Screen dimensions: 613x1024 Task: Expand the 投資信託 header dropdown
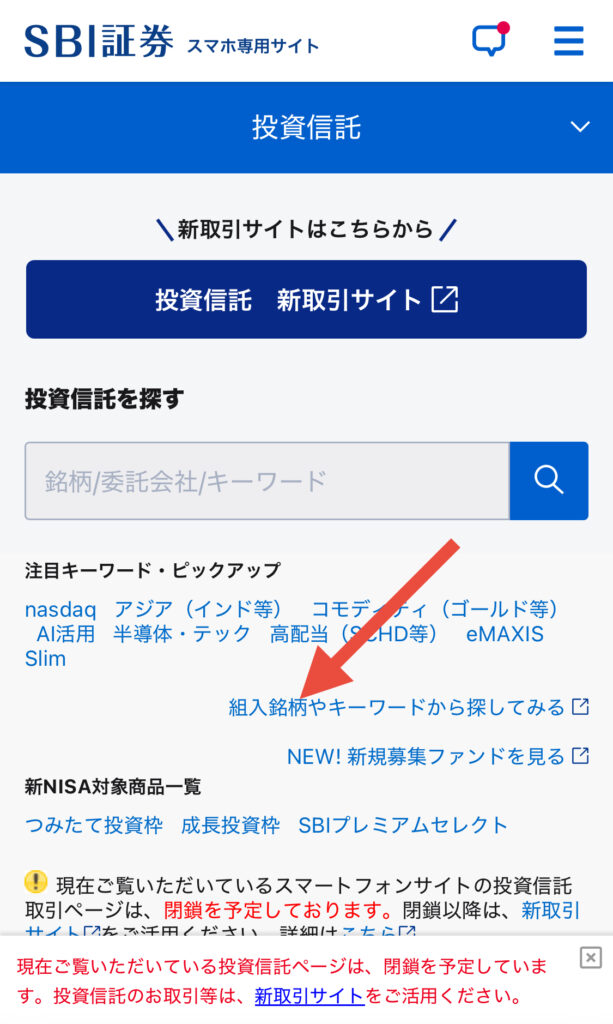click(x=580, y=127)
